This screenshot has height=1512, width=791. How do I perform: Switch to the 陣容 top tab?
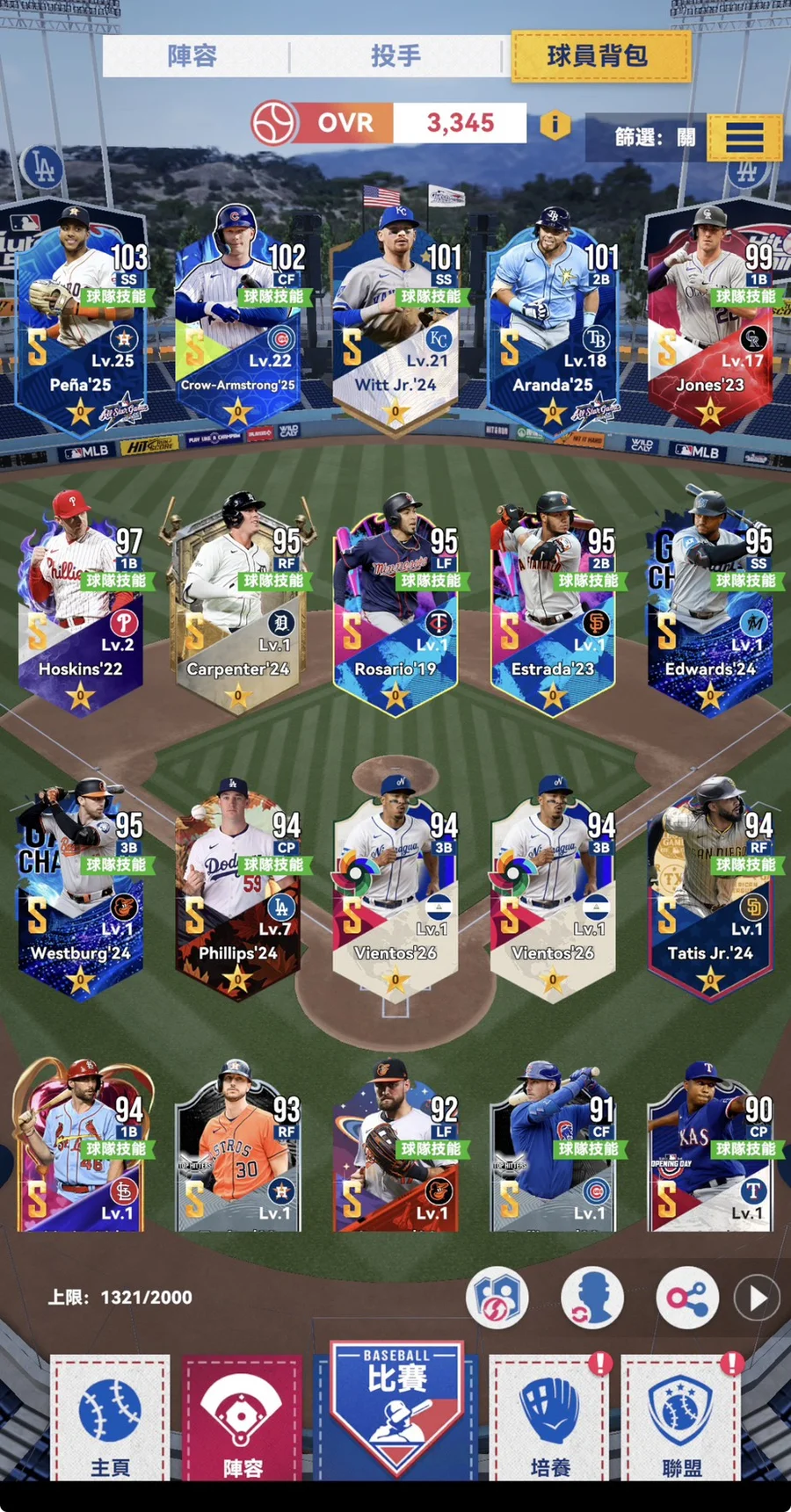click(192, 56)
